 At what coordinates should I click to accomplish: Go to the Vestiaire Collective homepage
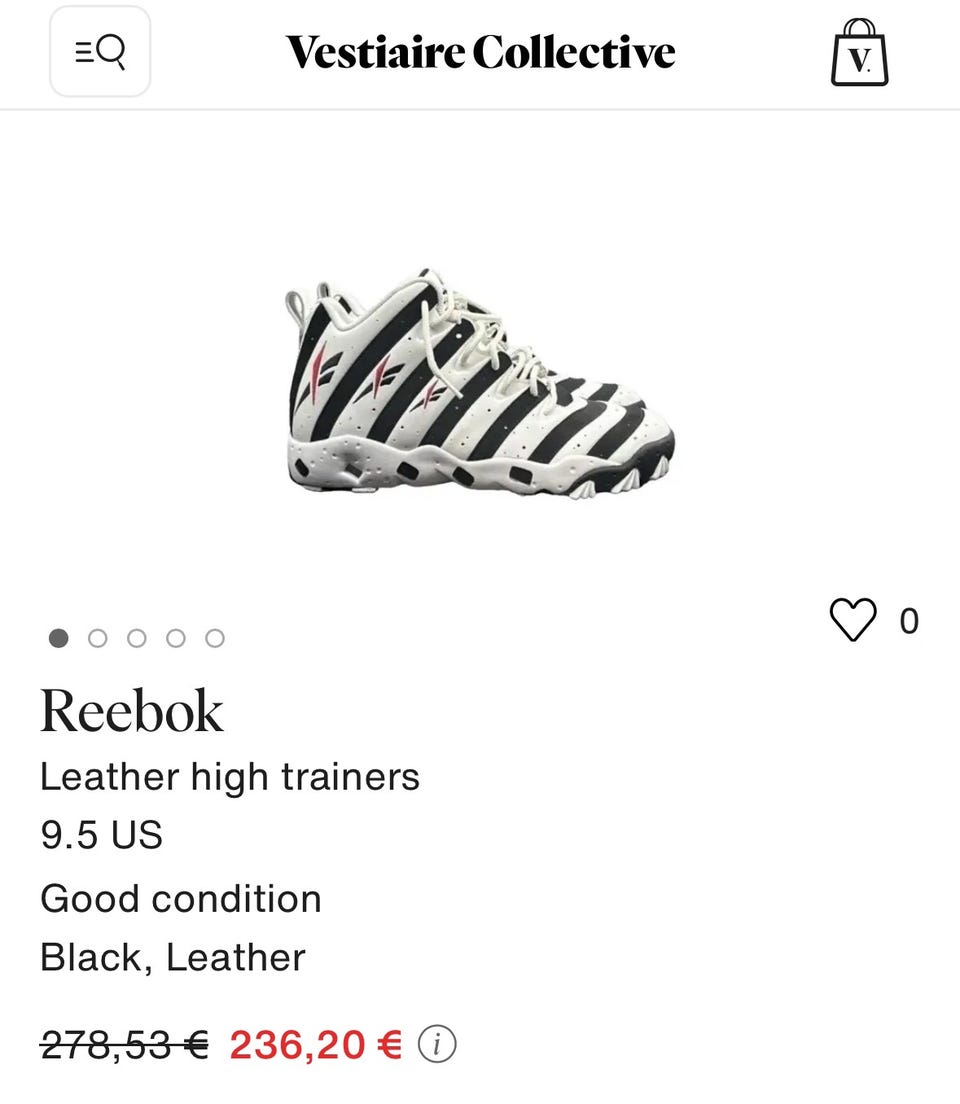[x=480, y=52]
